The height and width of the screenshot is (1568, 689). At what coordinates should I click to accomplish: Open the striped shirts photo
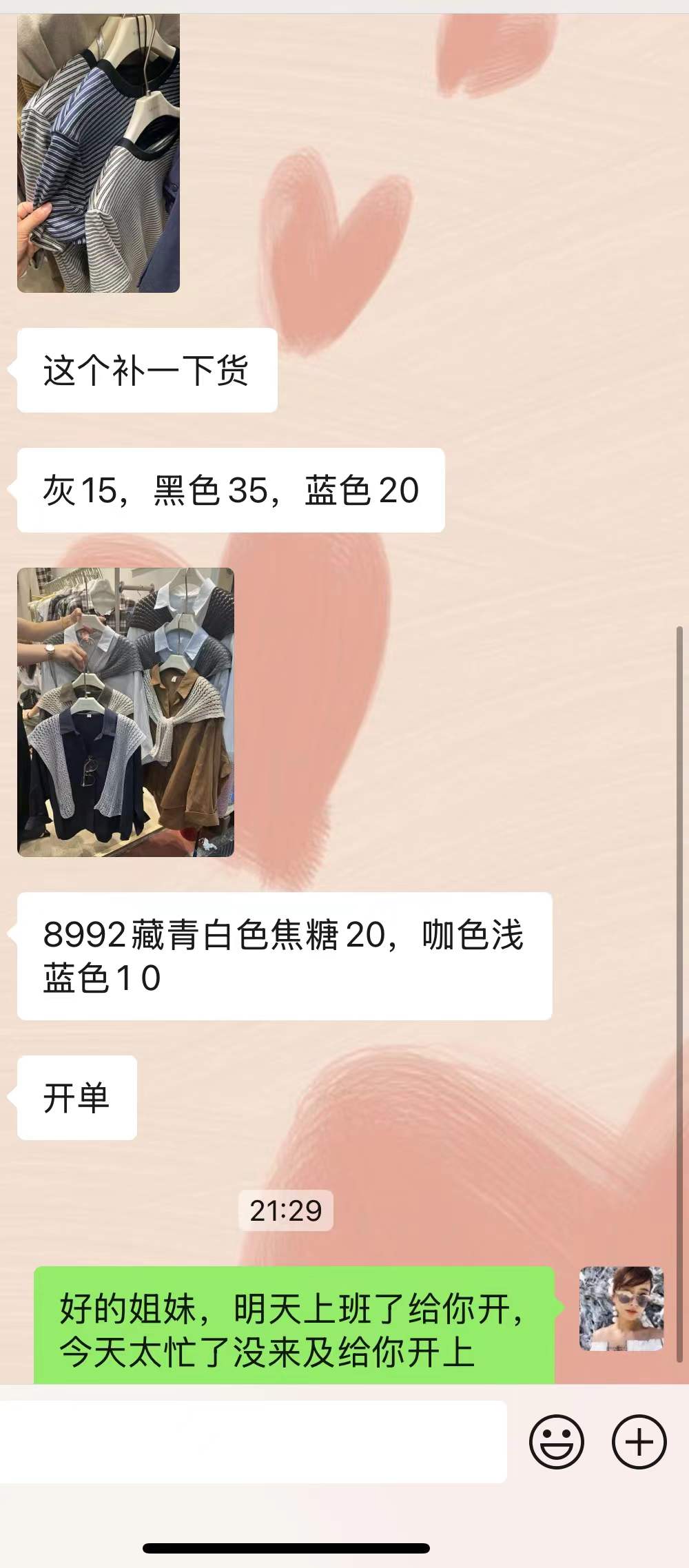pyautogui.click(x=99, y=153)
